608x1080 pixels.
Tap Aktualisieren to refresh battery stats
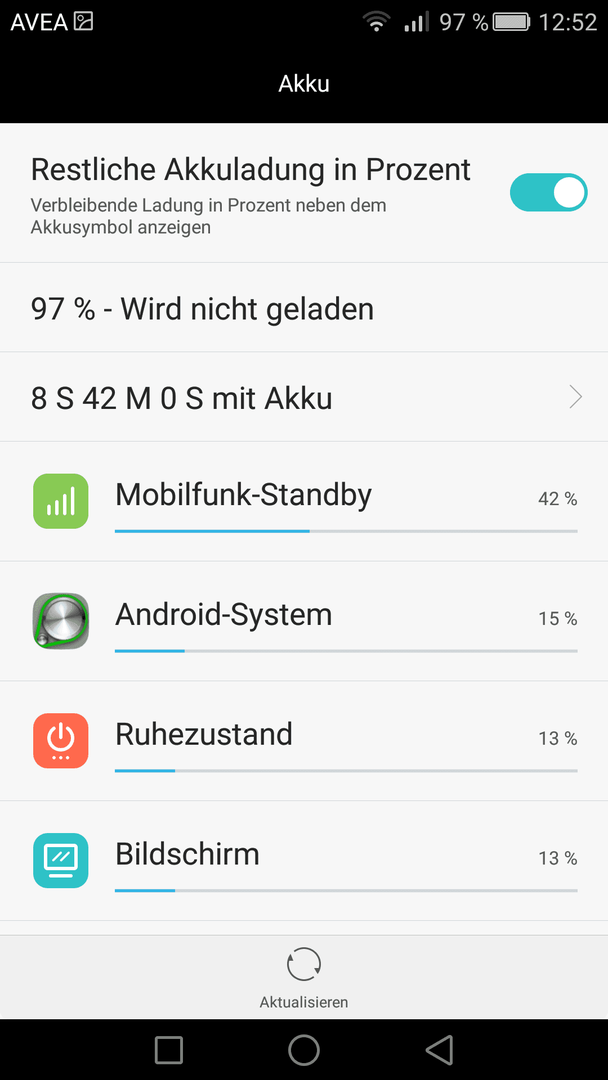(x=304, y=977)
